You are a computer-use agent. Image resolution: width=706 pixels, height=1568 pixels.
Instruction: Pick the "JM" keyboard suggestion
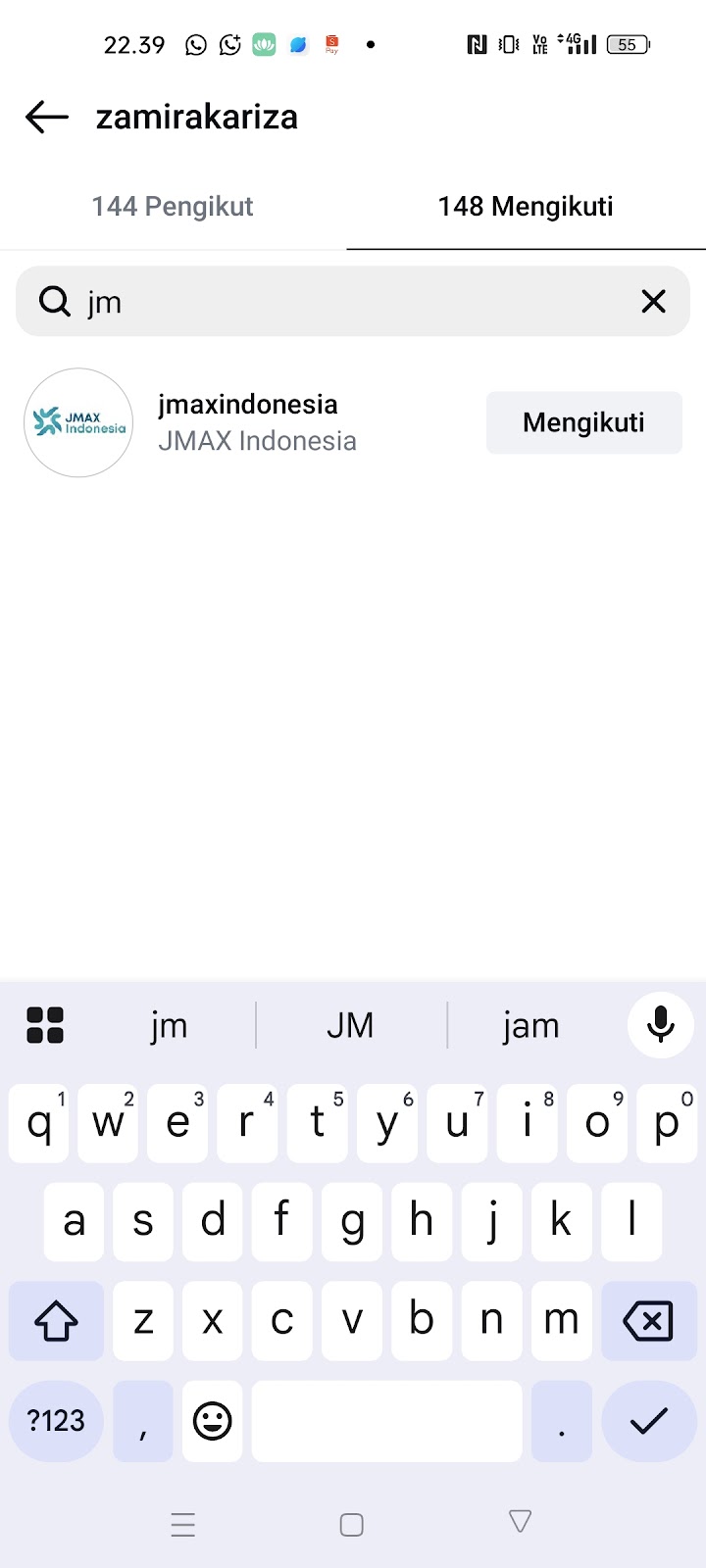click(x=350, y=1026)
